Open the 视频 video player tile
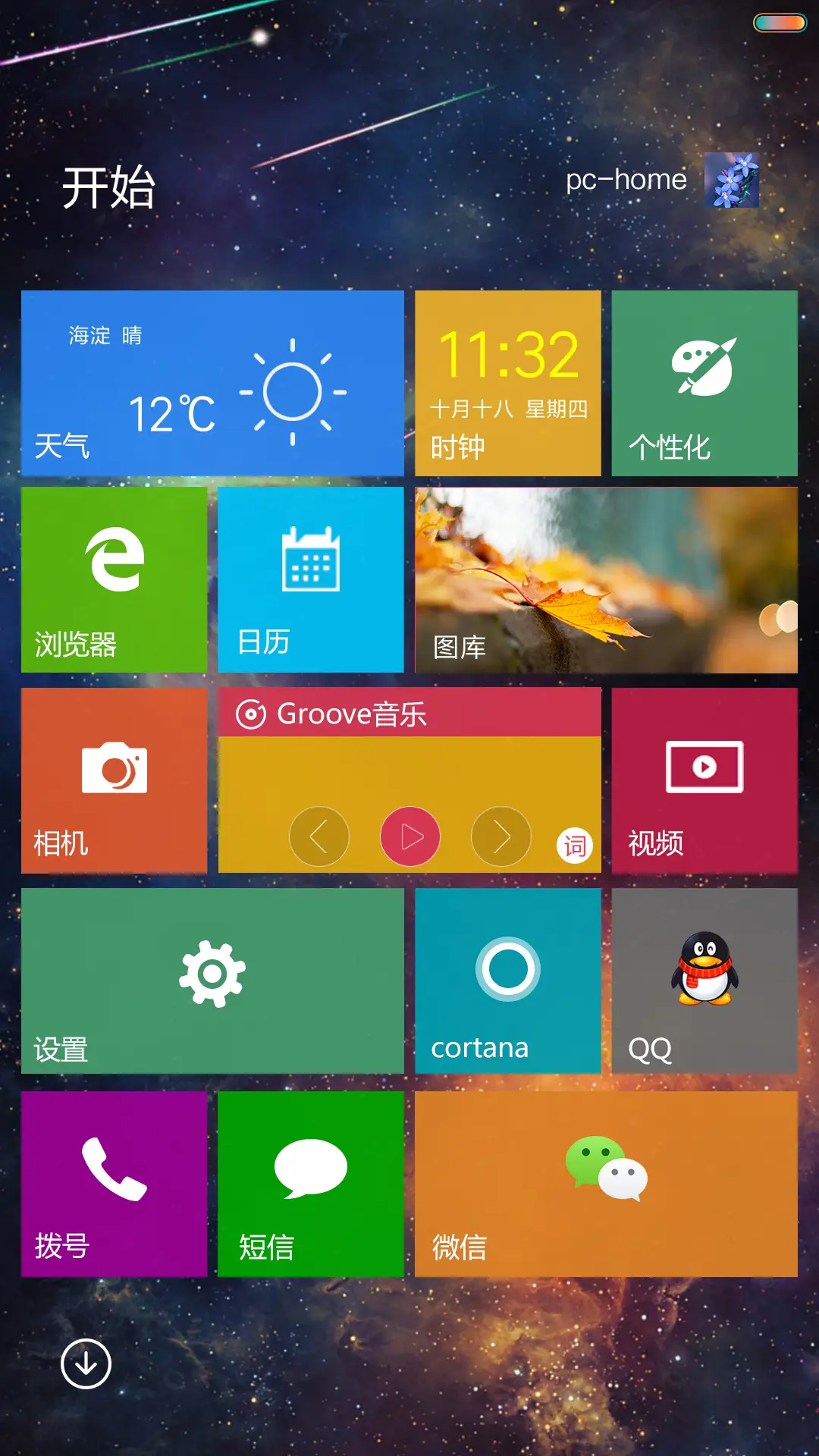Screen dimensions: 819x1456 click(704, 781)
